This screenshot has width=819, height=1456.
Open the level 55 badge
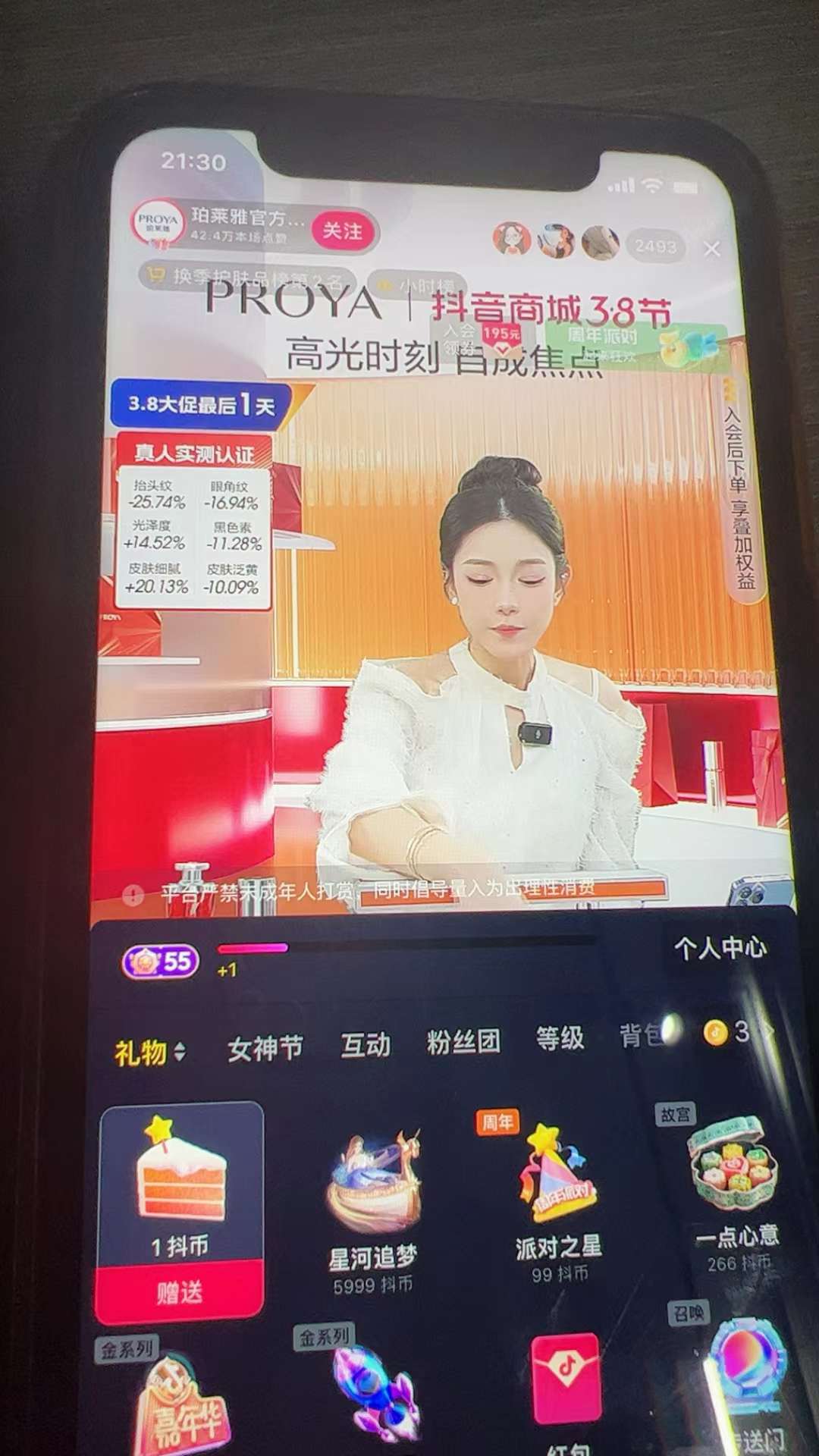(161, 962)
